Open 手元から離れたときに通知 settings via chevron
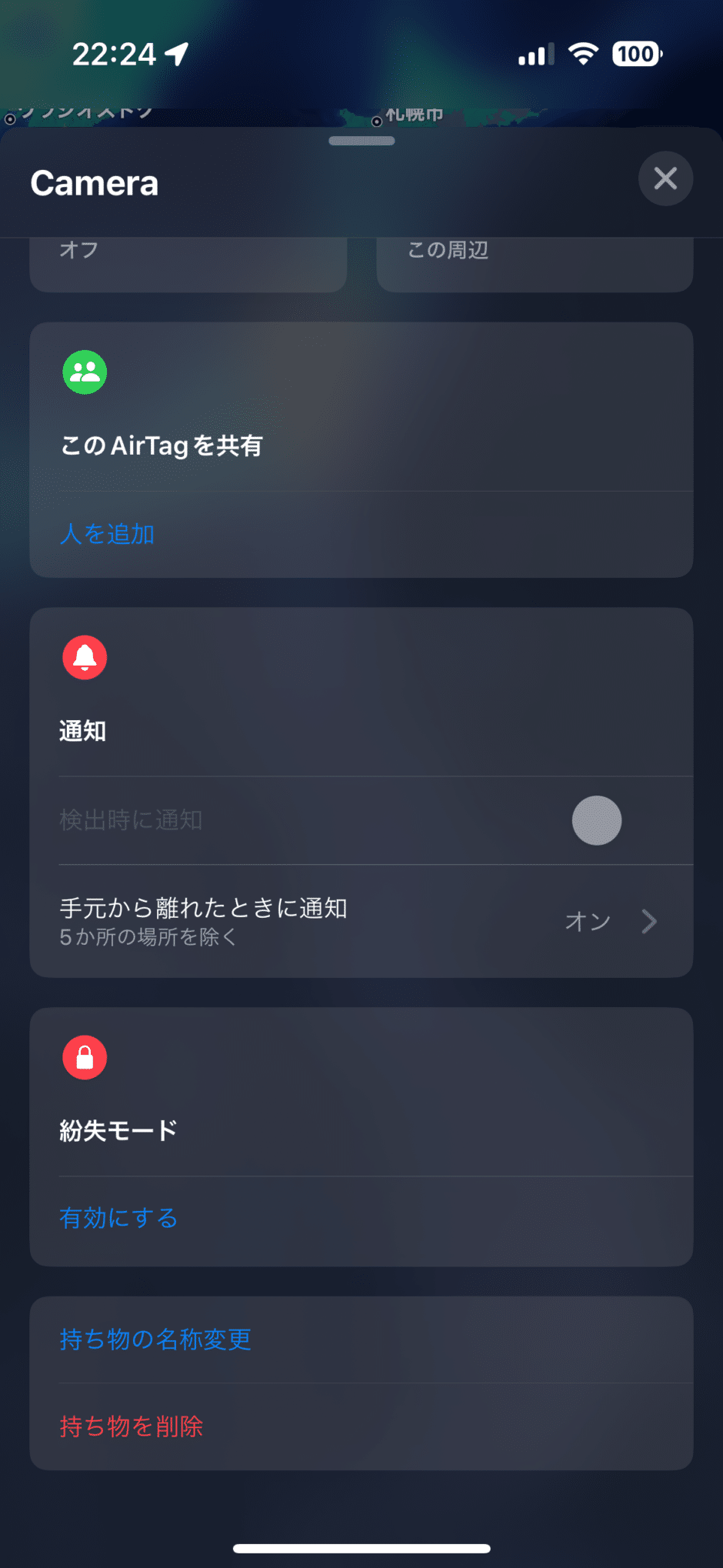723x1568 pixels. (649, 921)
